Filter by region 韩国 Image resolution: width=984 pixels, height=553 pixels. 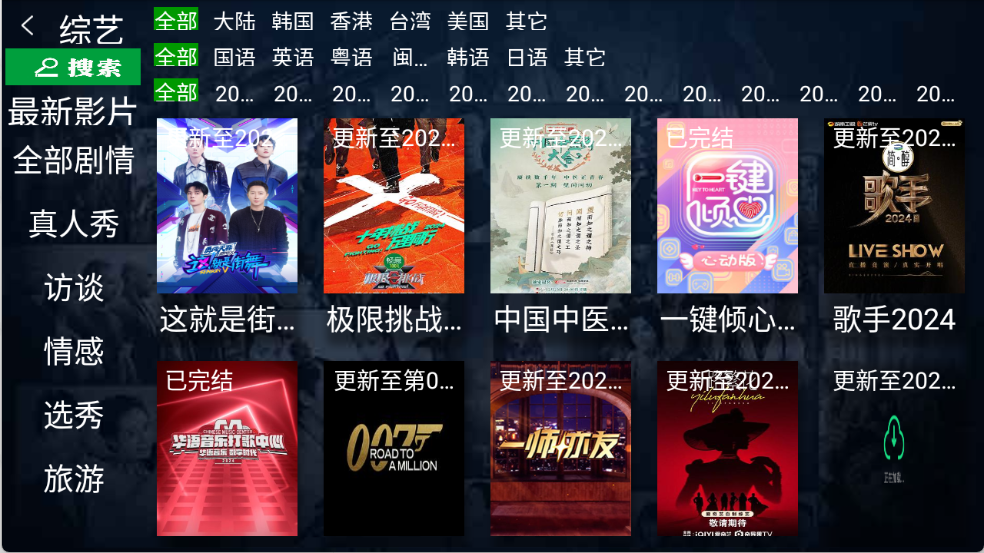(x=293, y=20)
